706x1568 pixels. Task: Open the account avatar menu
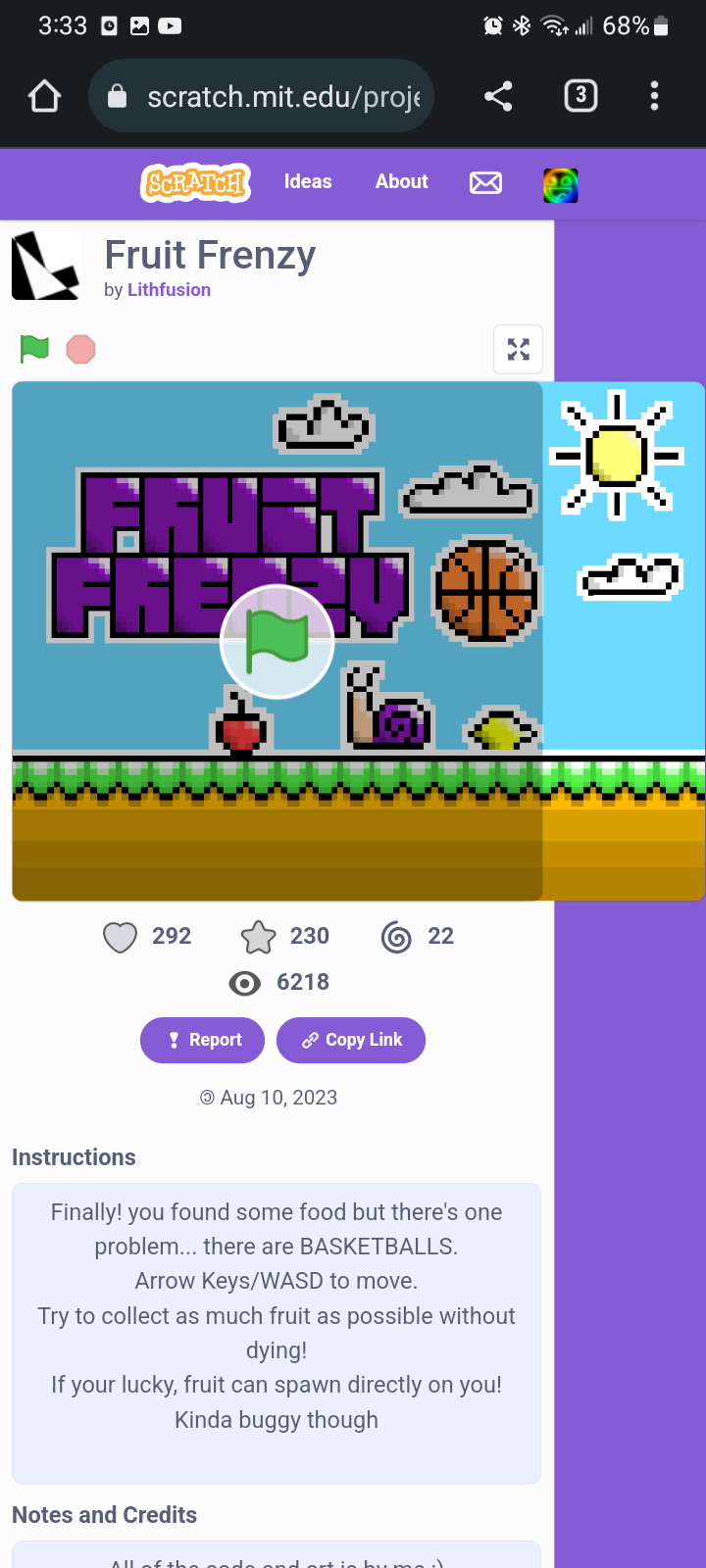tap(561, 184)
